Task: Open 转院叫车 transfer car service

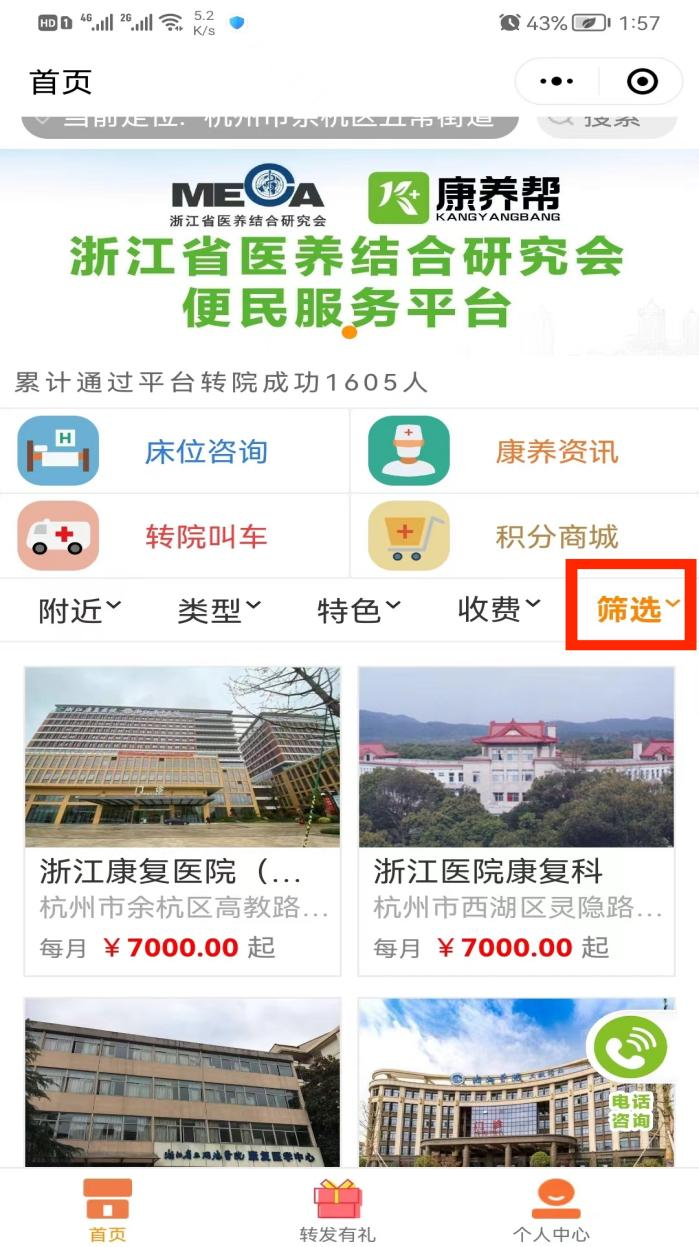Action: tap(175, 536)
